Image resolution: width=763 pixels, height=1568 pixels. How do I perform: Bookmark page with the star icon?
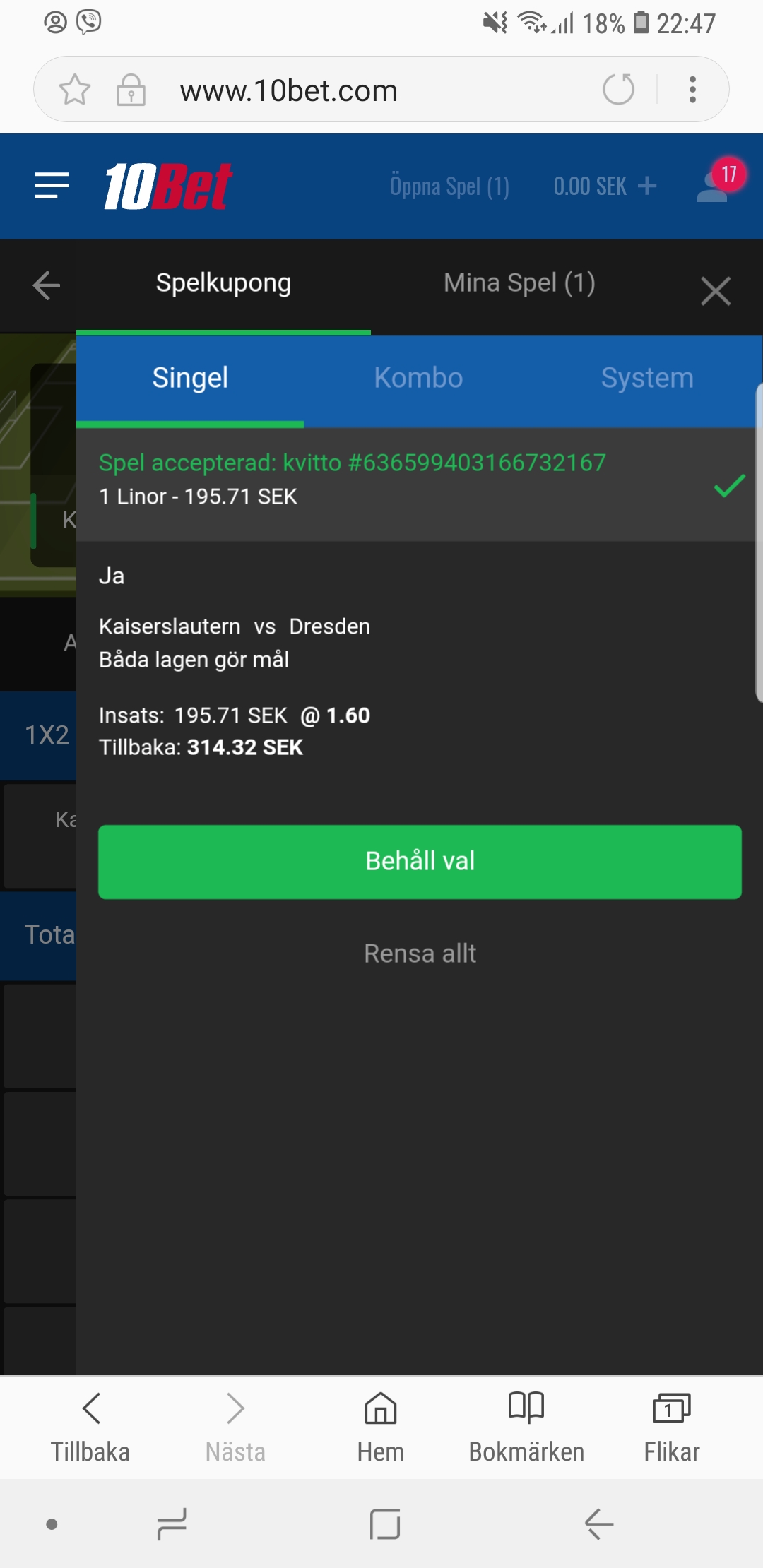pyautogui.click(x=75, y=90)
